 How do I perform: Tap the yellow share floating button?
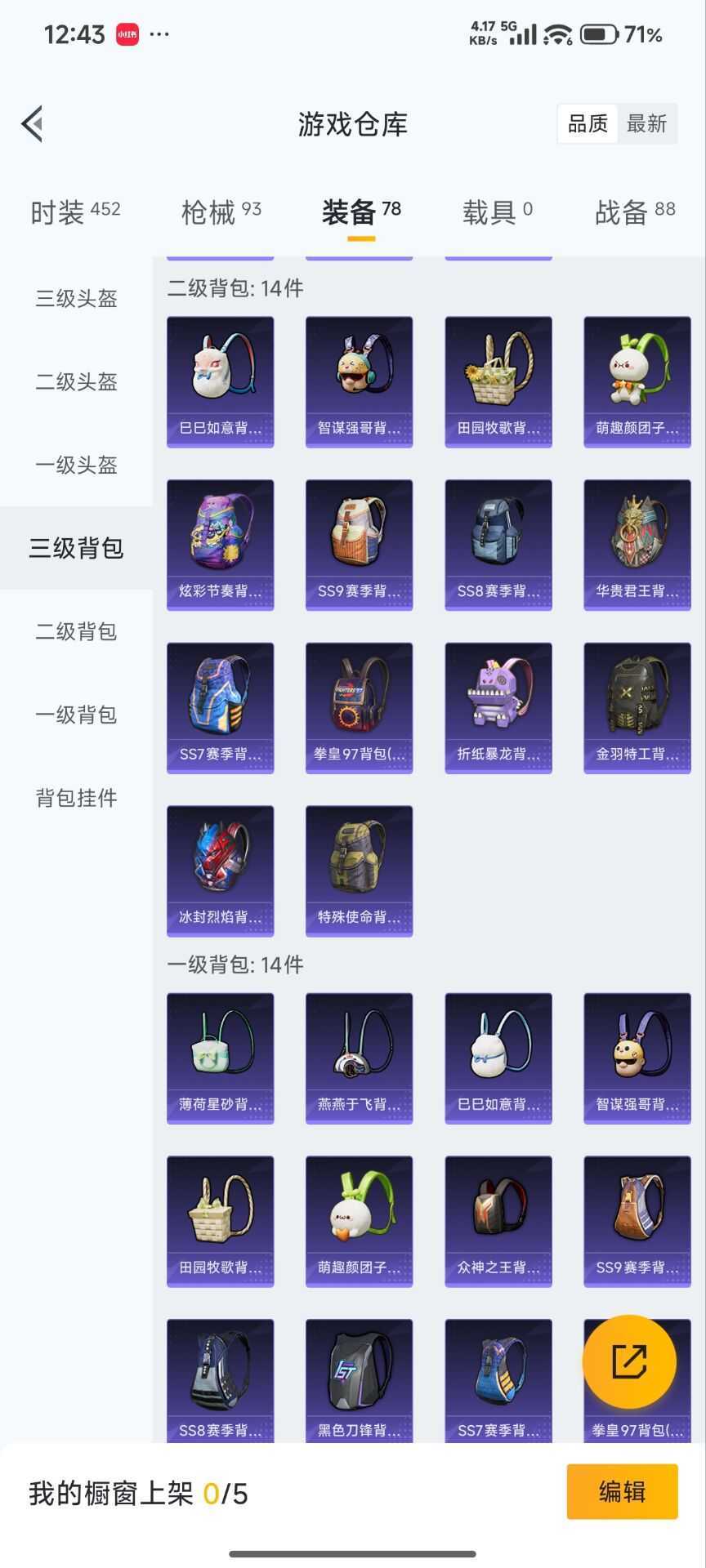point(628,1361)
